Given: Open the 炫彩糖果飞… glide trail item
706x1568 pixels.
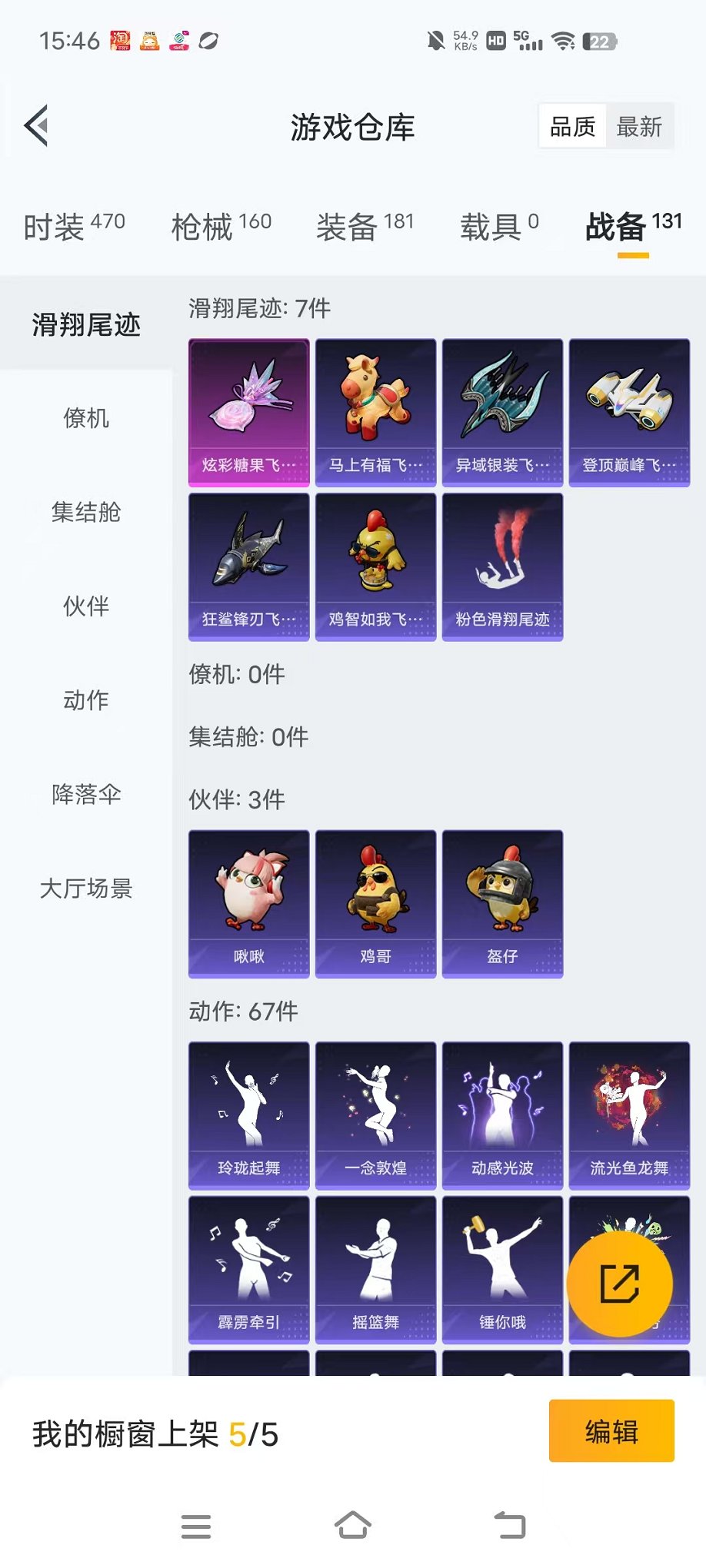Looking at the screenshot, I should [249, 413].
